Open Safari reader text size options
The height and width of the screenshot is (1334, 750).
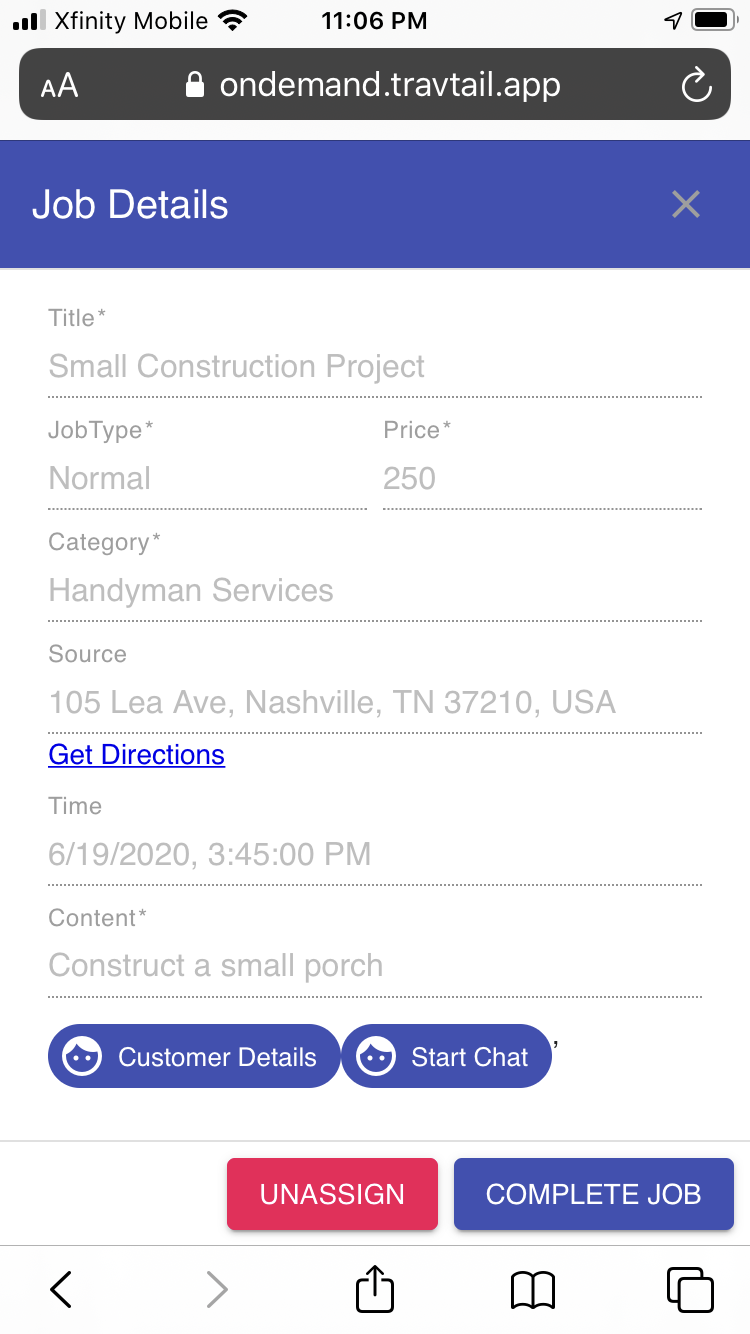pyautogui.click(x=60, y=86)
